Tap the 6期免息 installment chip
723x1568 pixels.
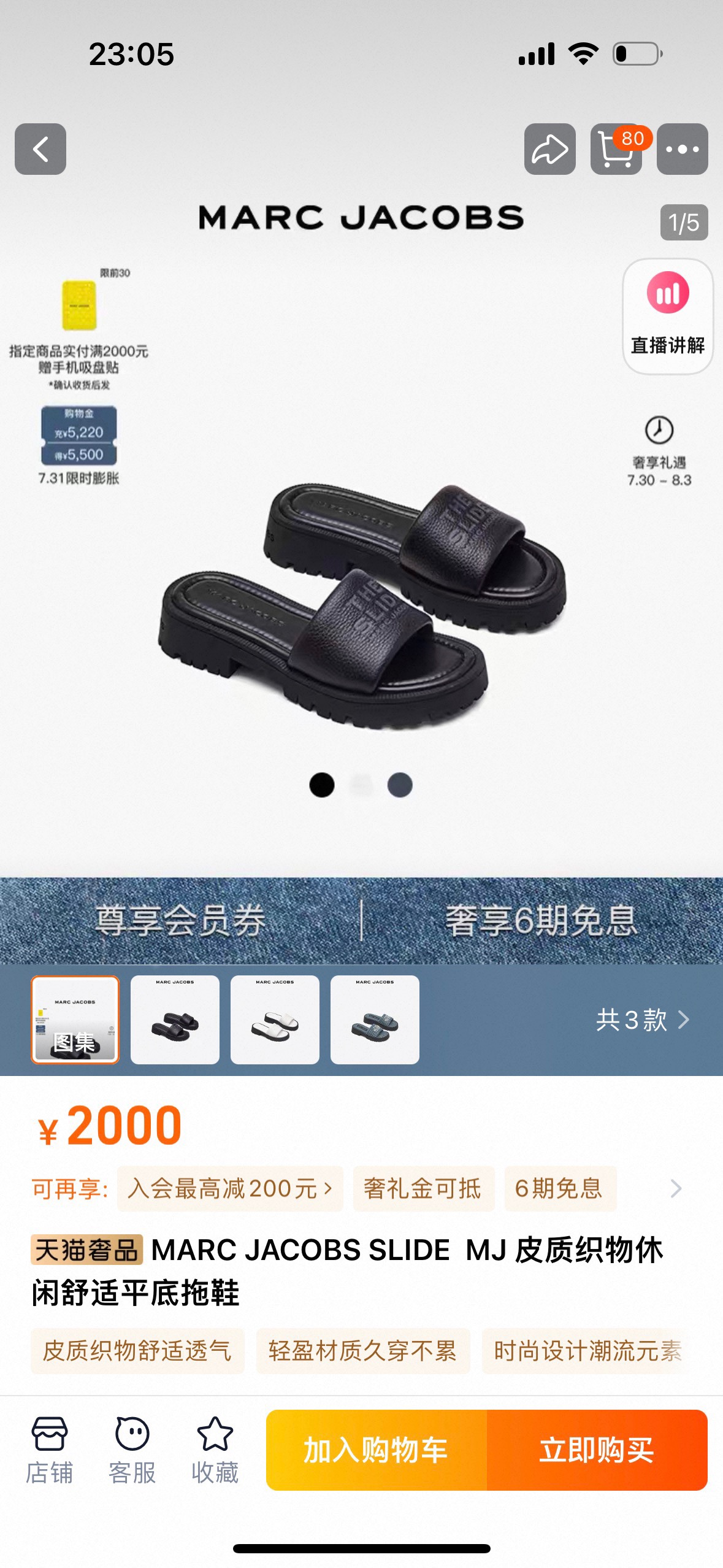point(559,1188)
